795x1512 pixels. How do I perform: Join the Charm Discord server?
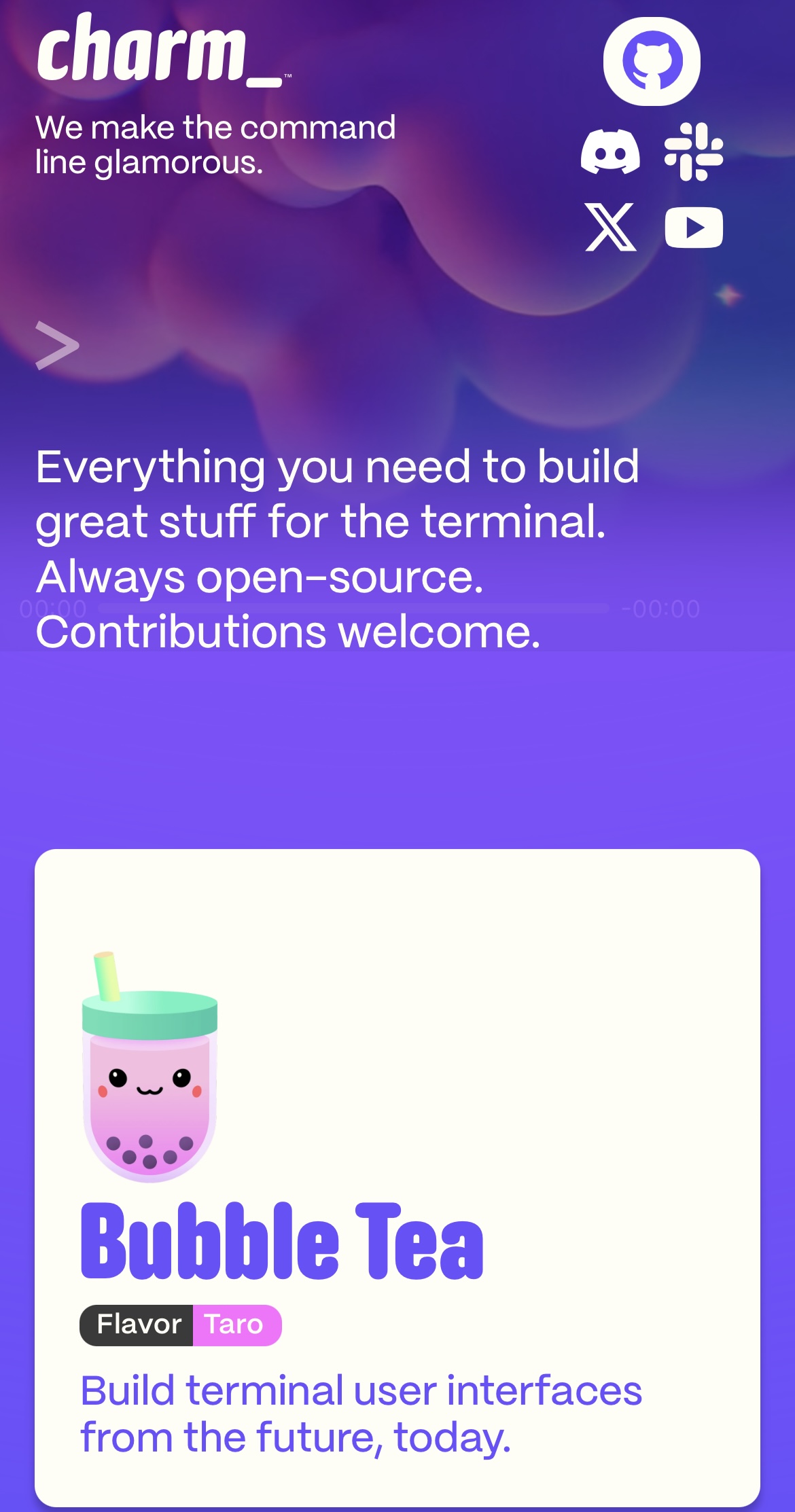pyautogui.click(x=610, y=151)
